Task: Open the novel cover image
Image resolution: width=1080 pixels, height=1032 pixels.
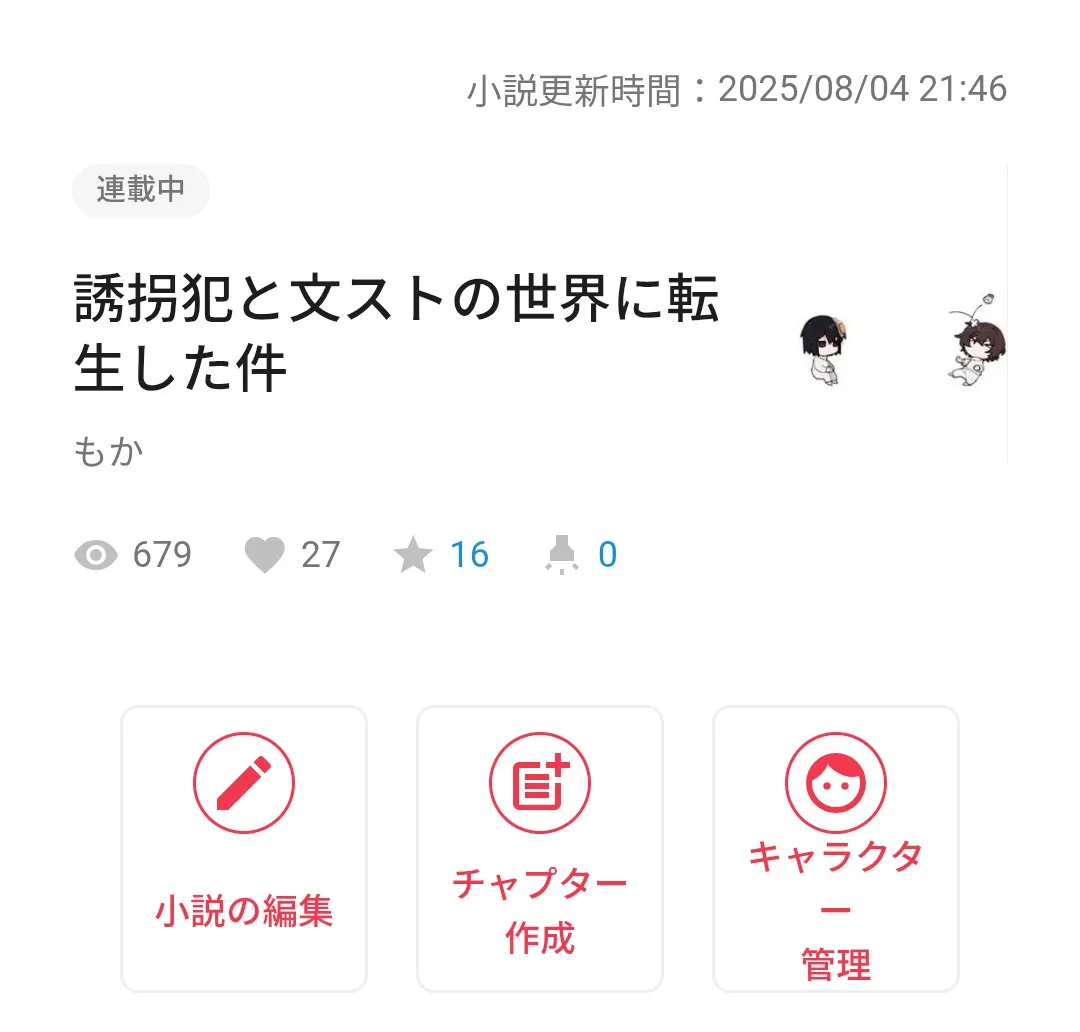Action: pyautogui.click(x=900, y=340)
